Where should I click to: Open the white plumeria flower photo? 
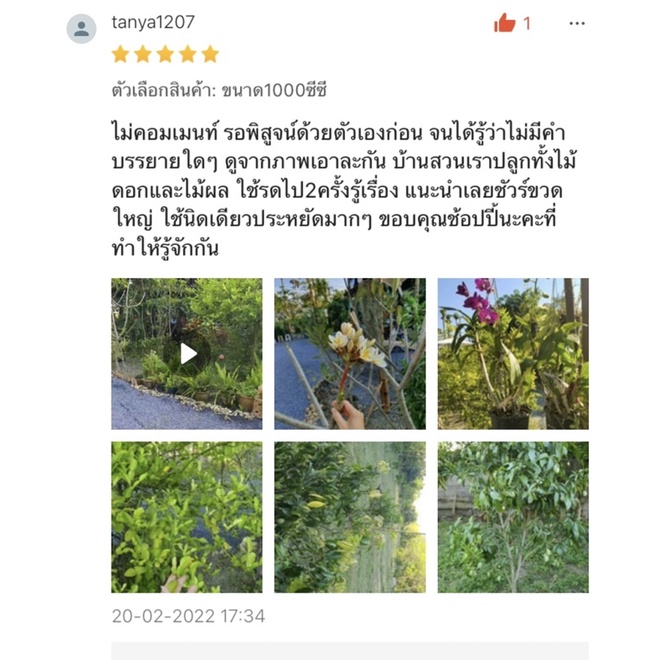[350, 354]
